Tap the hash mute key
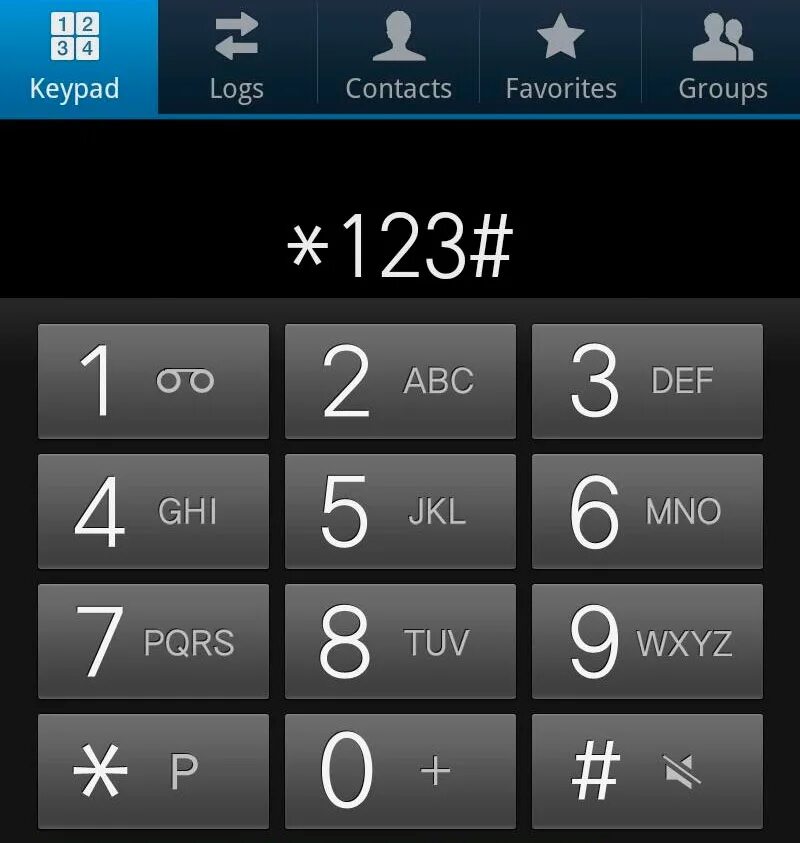The image size is (800, 843). [647, 771]
